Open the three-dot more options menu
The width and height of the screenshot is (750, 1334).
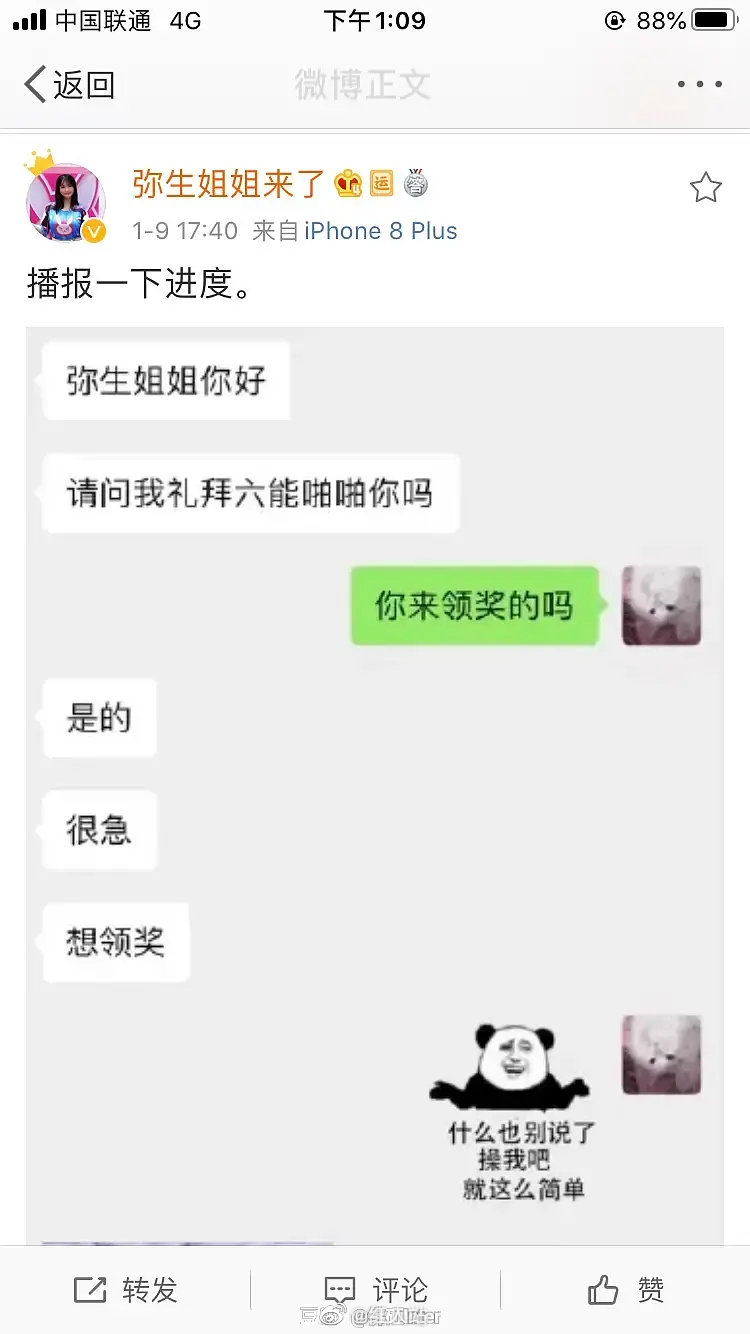[698, 84]
